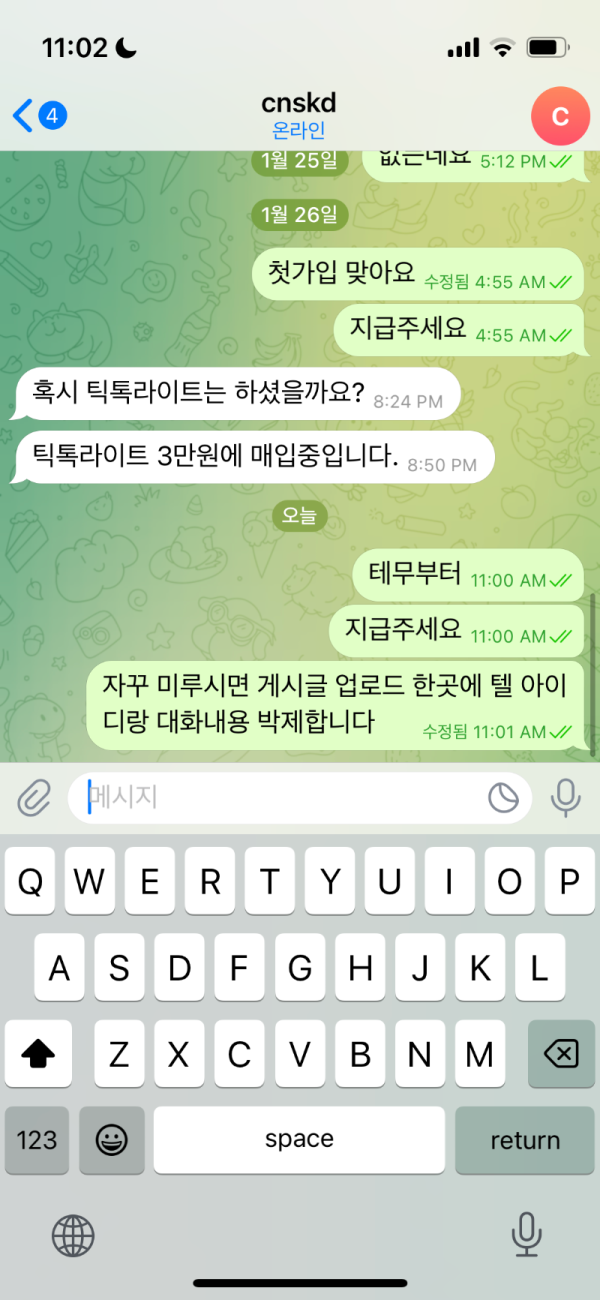The image size is (600, 1300).
Task: Switch the keyboard to 123 numbers
Action: tap(37, 1140)
